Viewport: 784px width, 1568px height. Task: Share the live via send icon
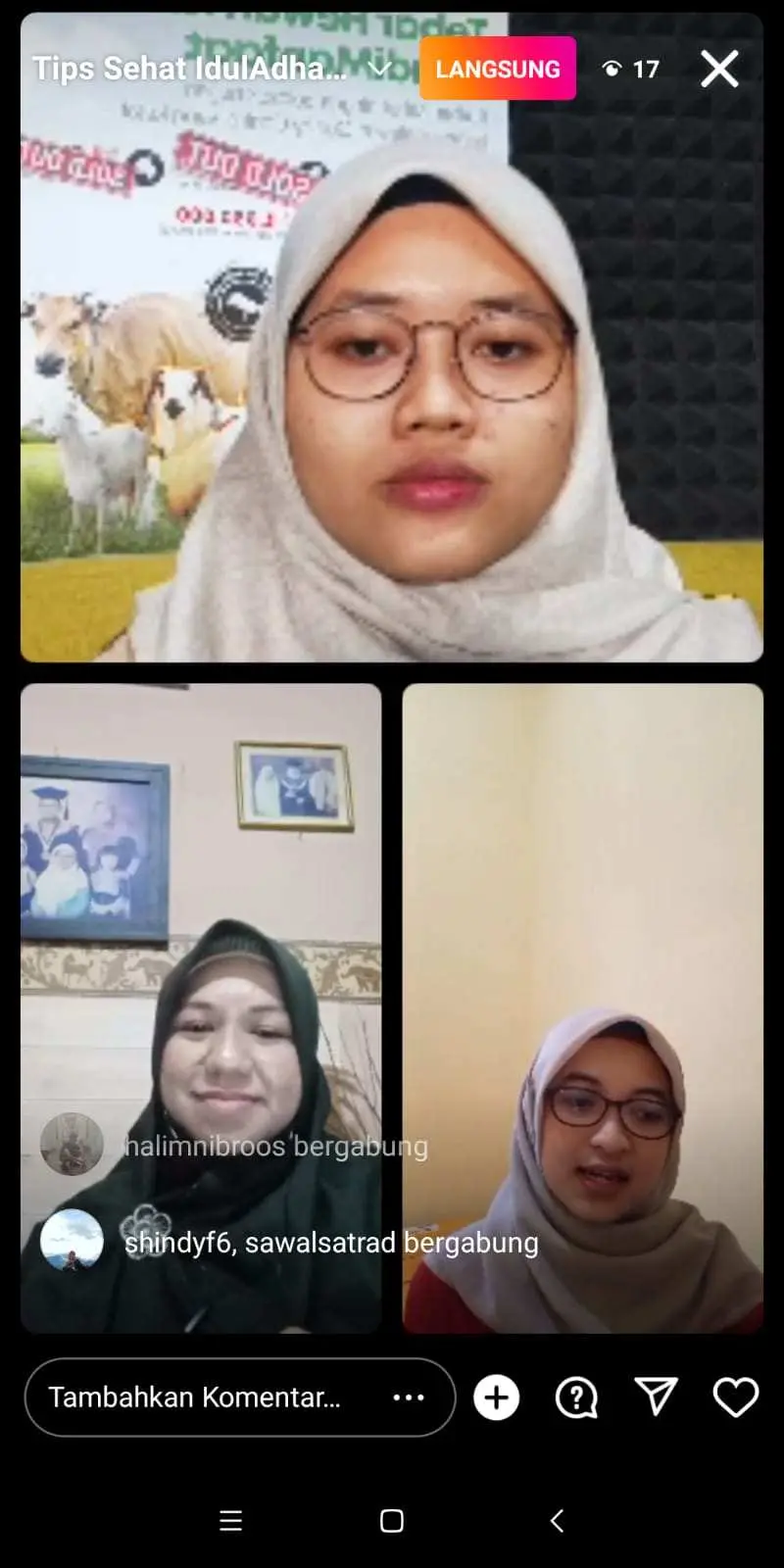tap(656, 1396)
